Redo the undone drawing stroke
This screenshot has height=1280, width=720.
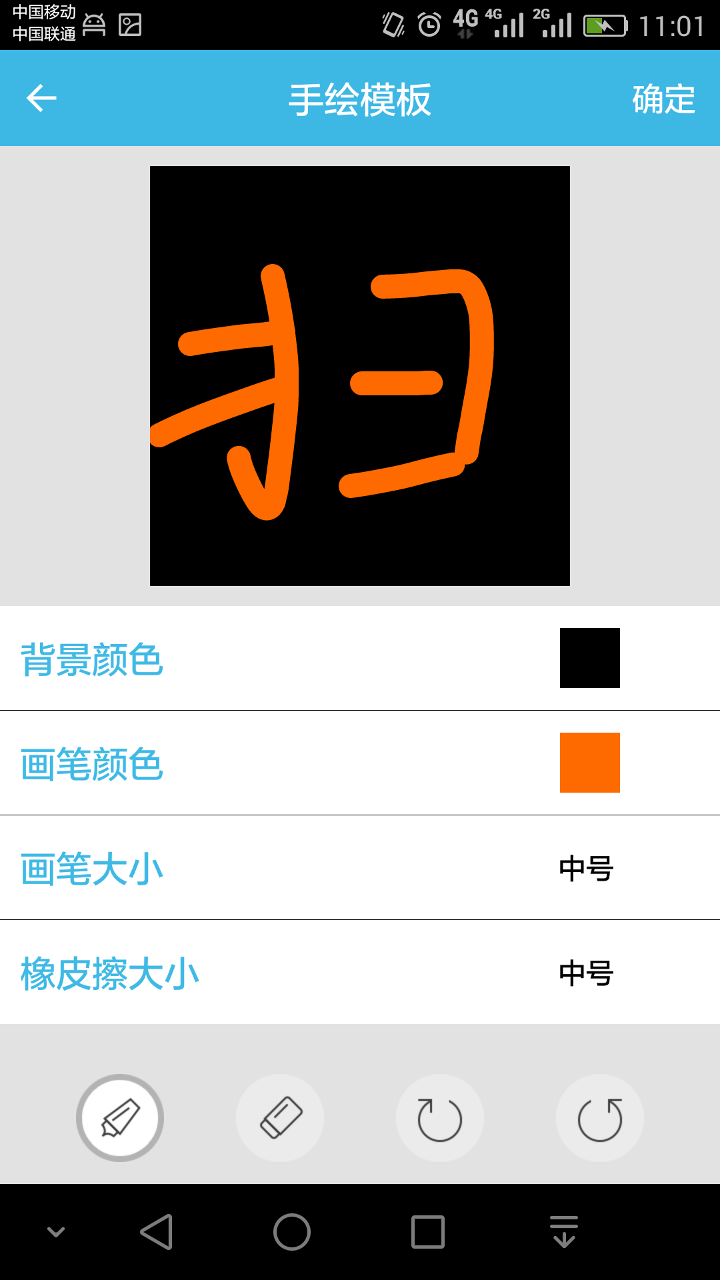599,1118
